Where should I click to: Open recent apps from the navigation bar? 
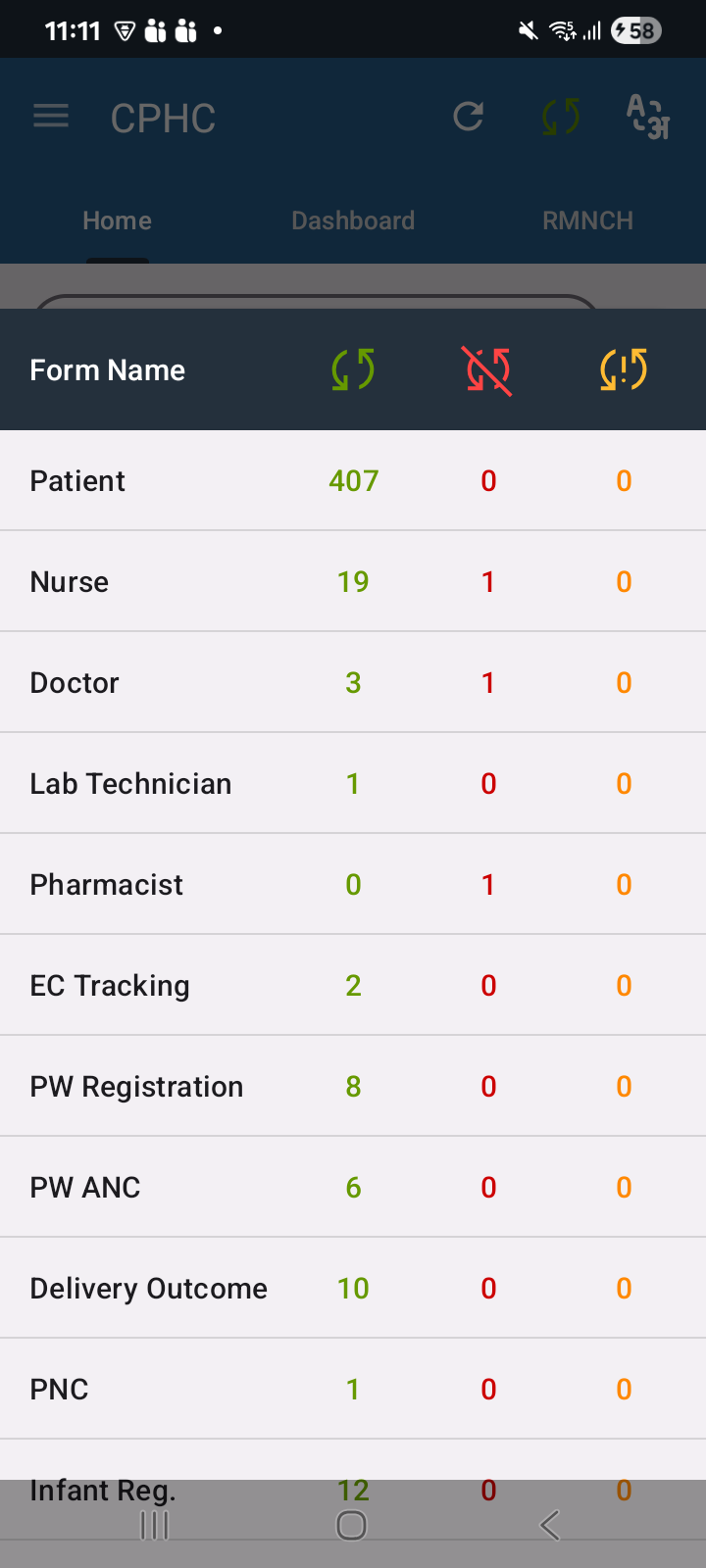[155, 1525]
